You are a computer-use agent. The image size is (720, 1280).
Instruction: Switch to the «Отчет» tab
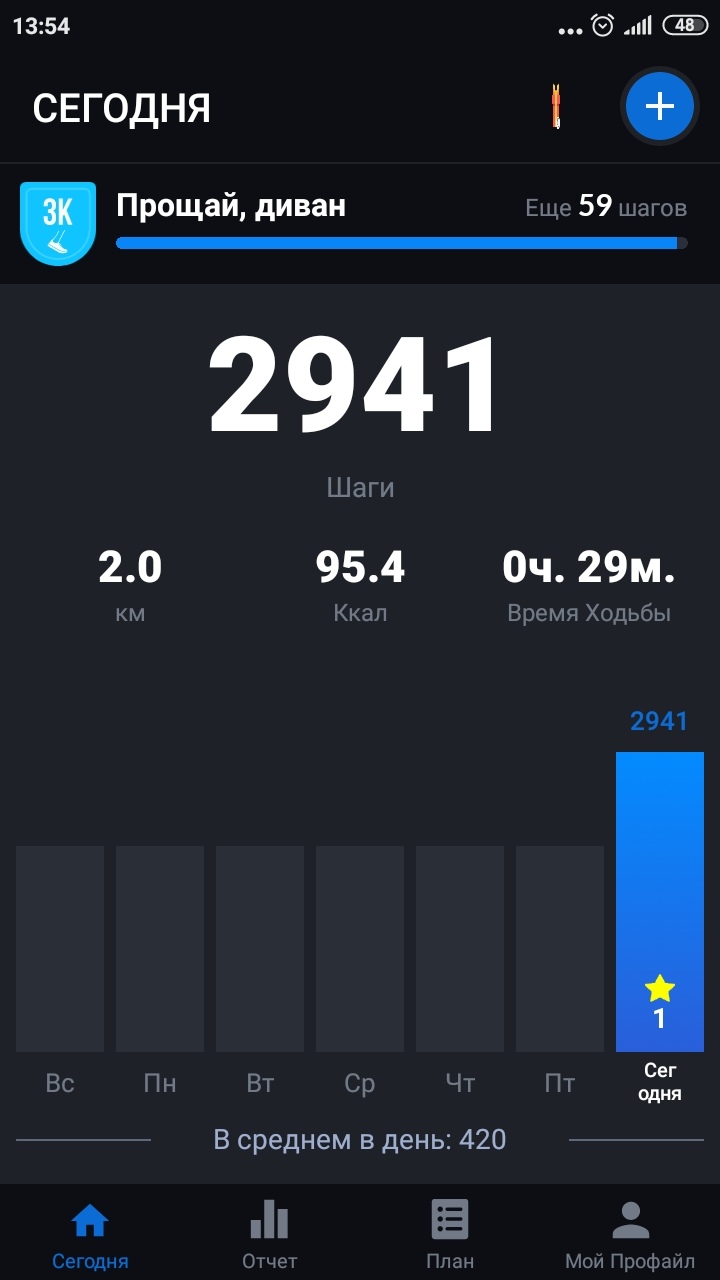[x=269, y=1234]
